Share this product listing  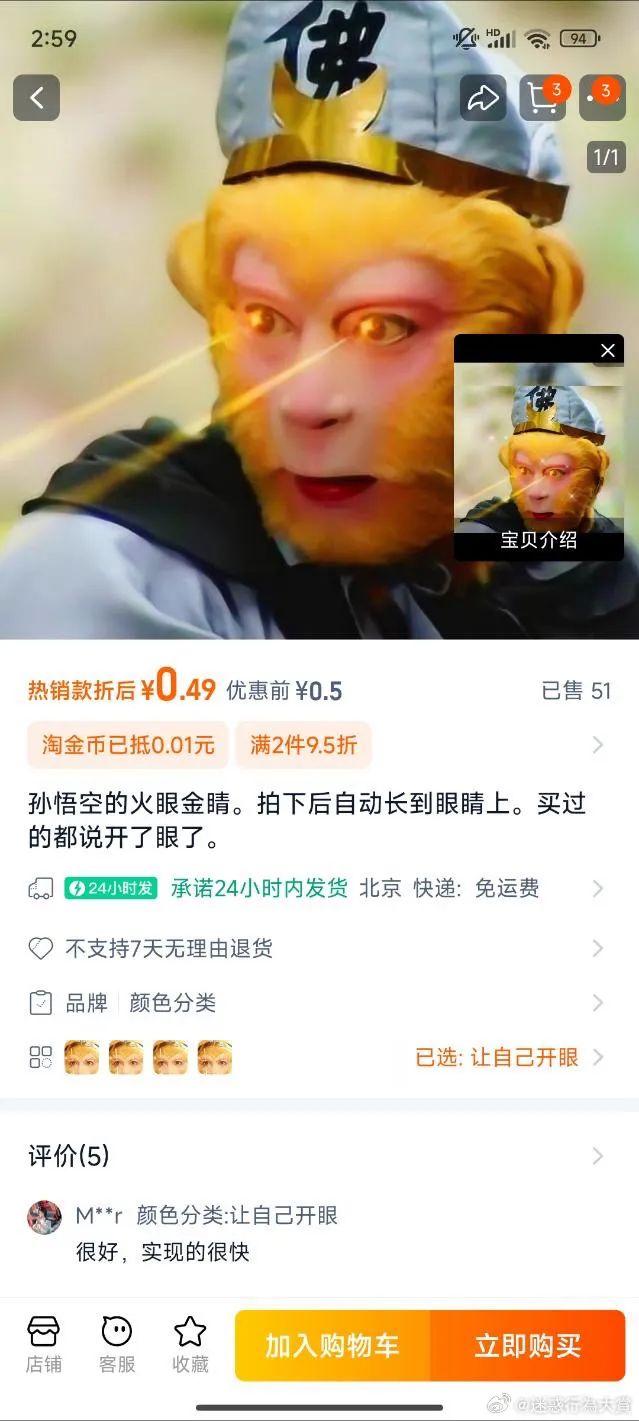coord(483,98)
